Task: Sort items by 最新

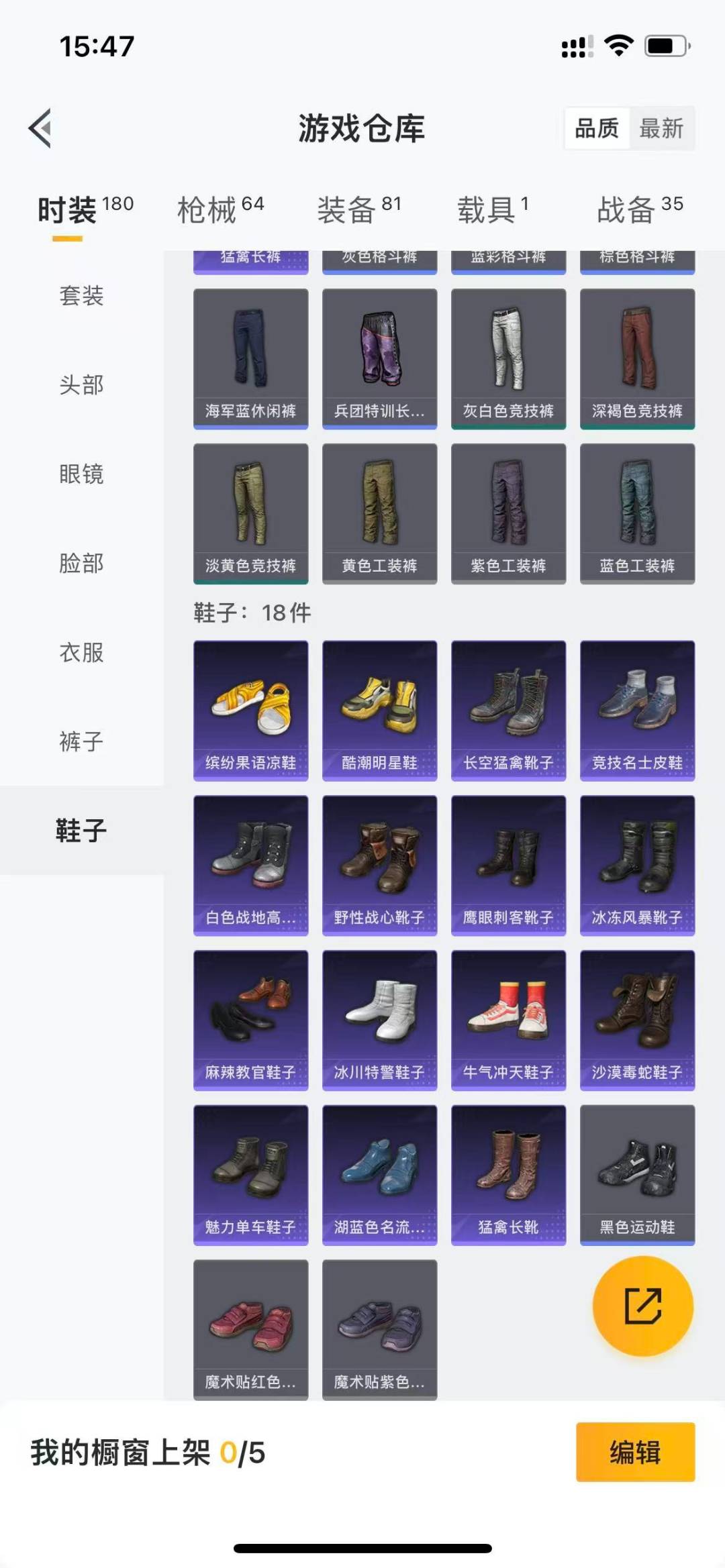Action: click(x=661, y=128)
